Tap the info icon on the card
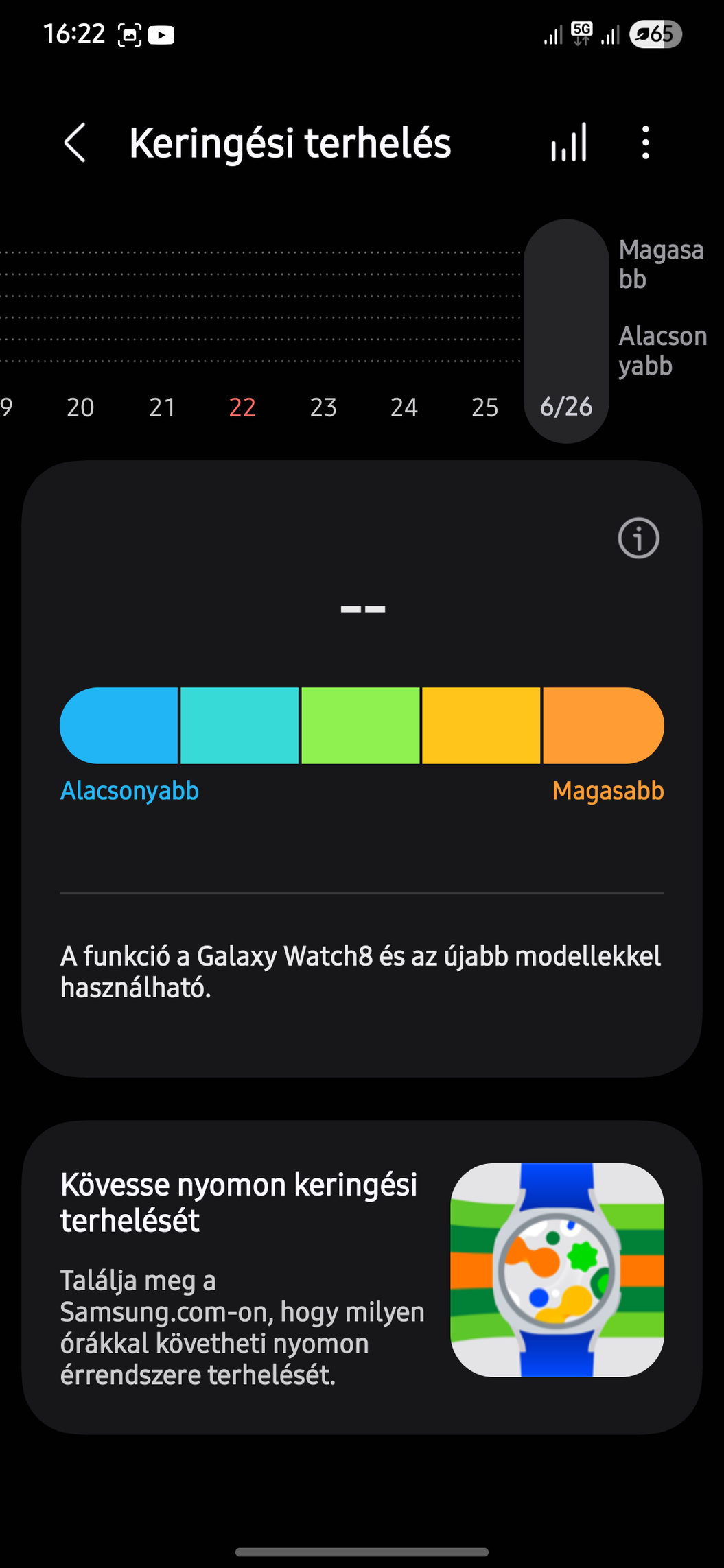The width and height of the screenshot is (724, 1568). [638, 538]
